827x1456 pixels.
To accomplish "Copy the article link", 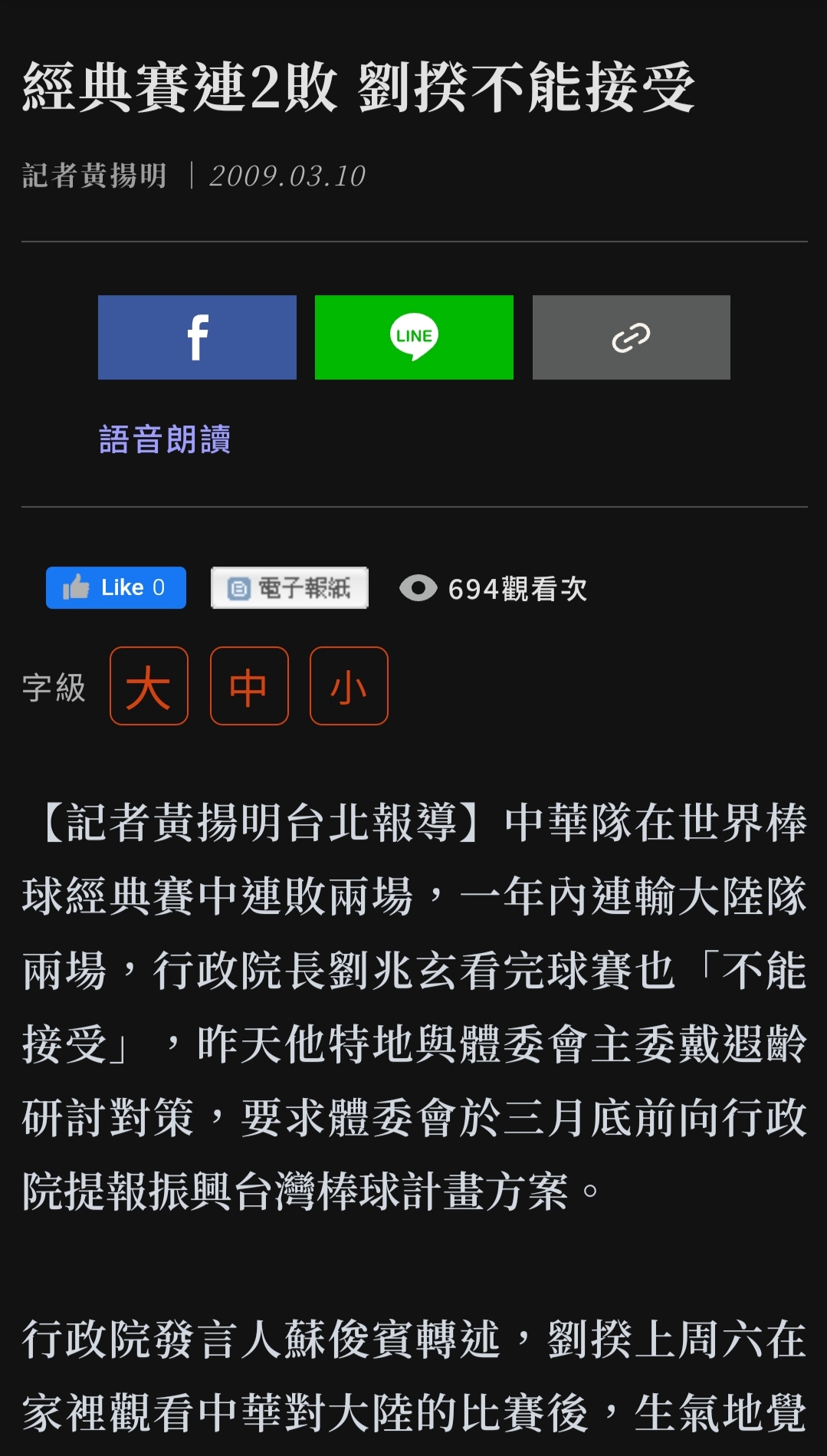I will click(631, 337).
